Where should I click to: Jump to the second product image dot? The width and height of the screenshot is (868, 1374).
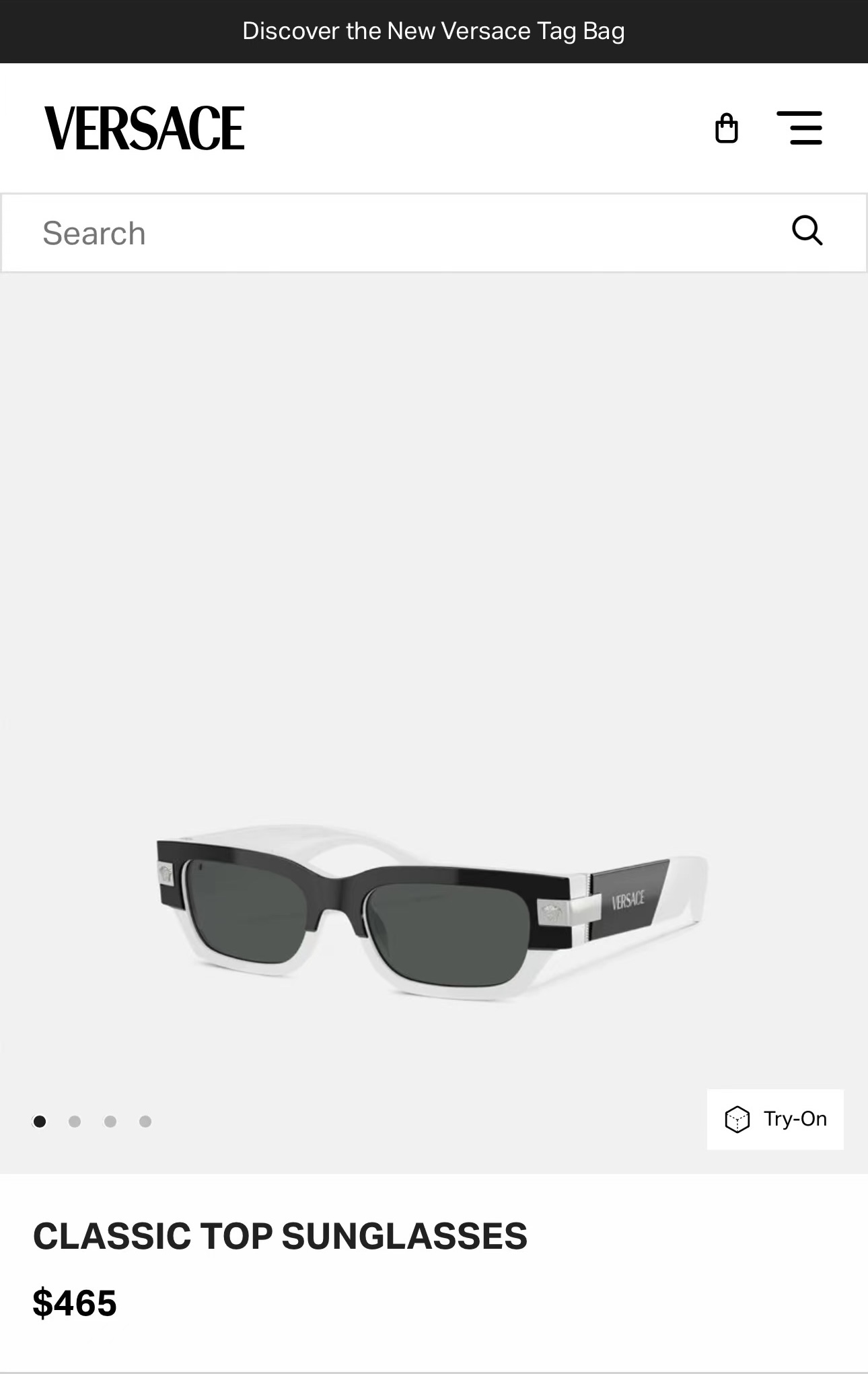pyautogui.click(x=75, y=1122)
